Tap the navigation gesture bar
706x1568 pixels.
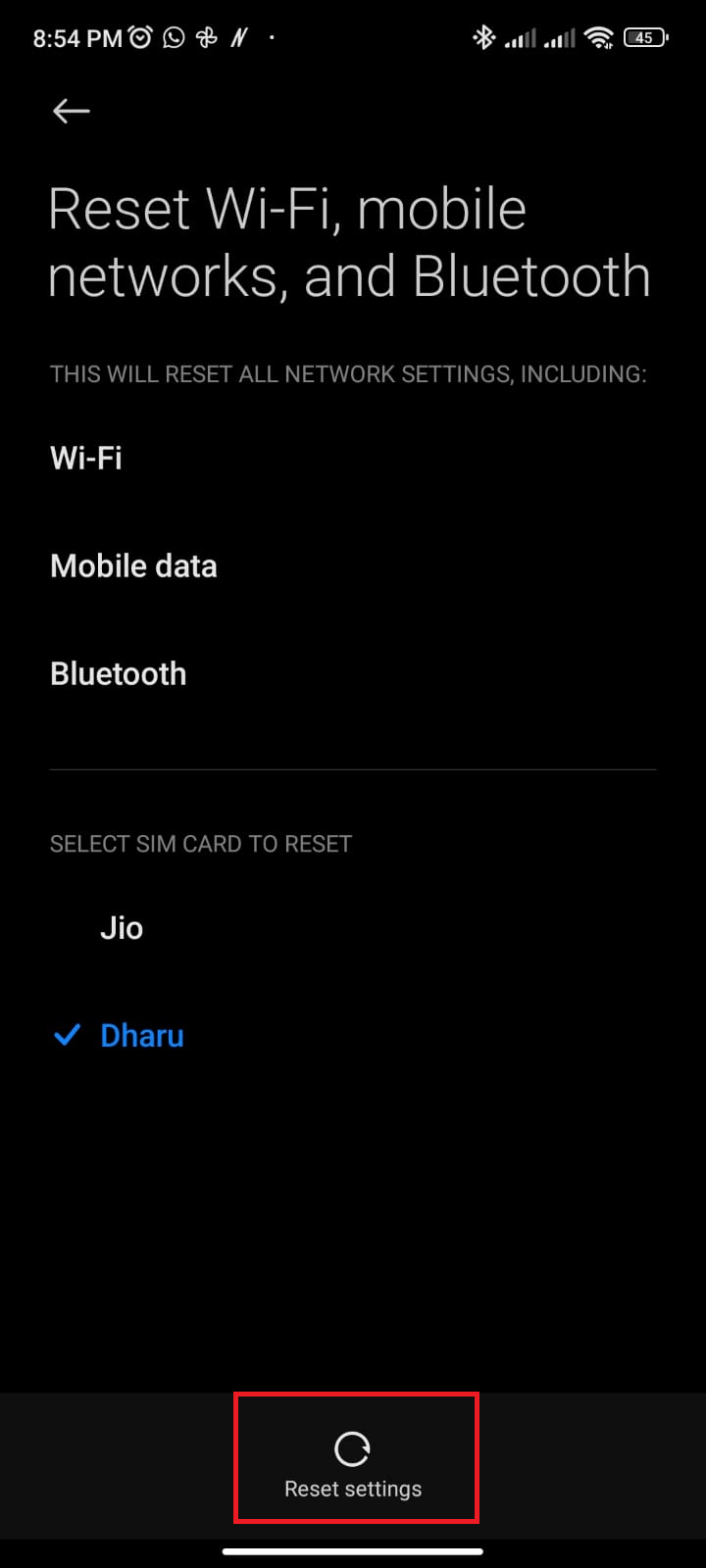[353, 1551]
